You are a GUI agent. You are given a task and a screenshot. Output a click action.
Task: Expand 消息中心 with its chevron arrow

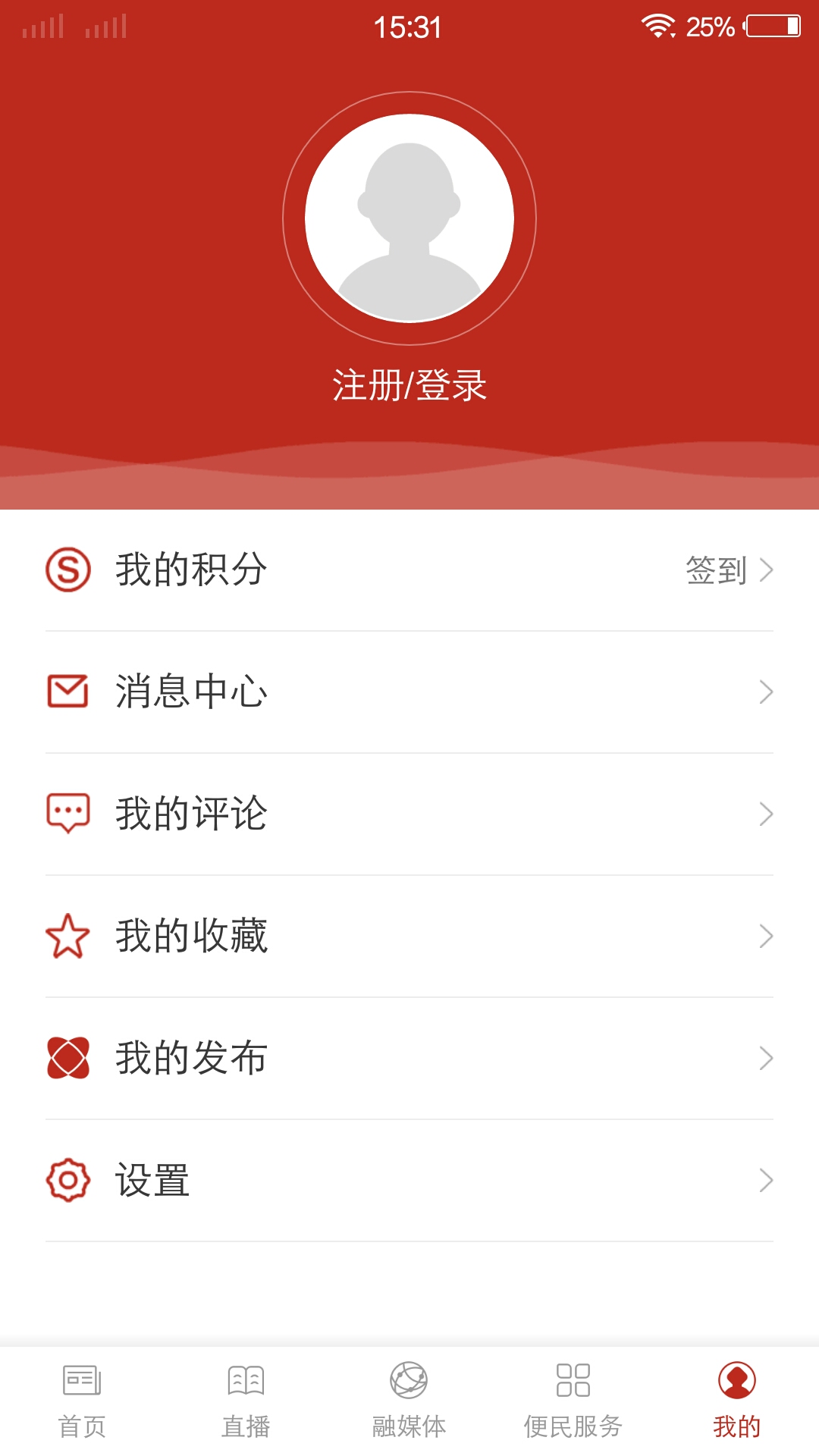[x=768, y=690]
